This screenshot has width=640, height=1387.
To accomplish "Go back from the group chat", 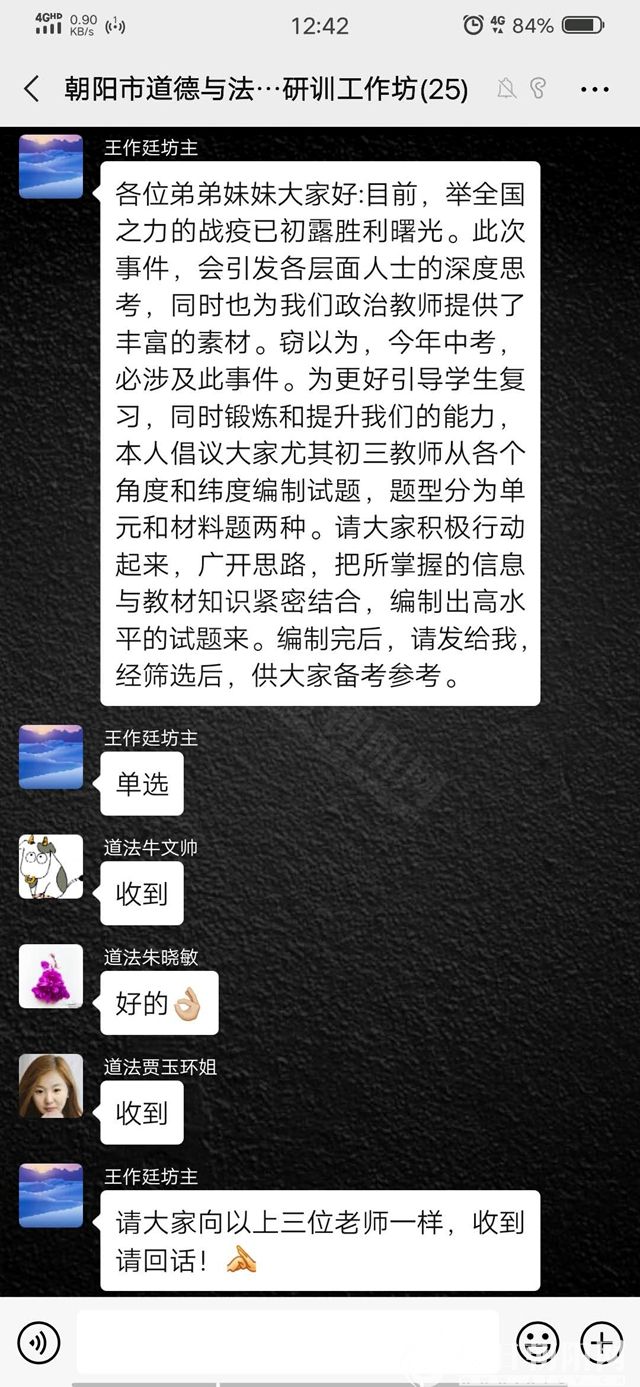I will pyautogui.click(x=32, y=89).
